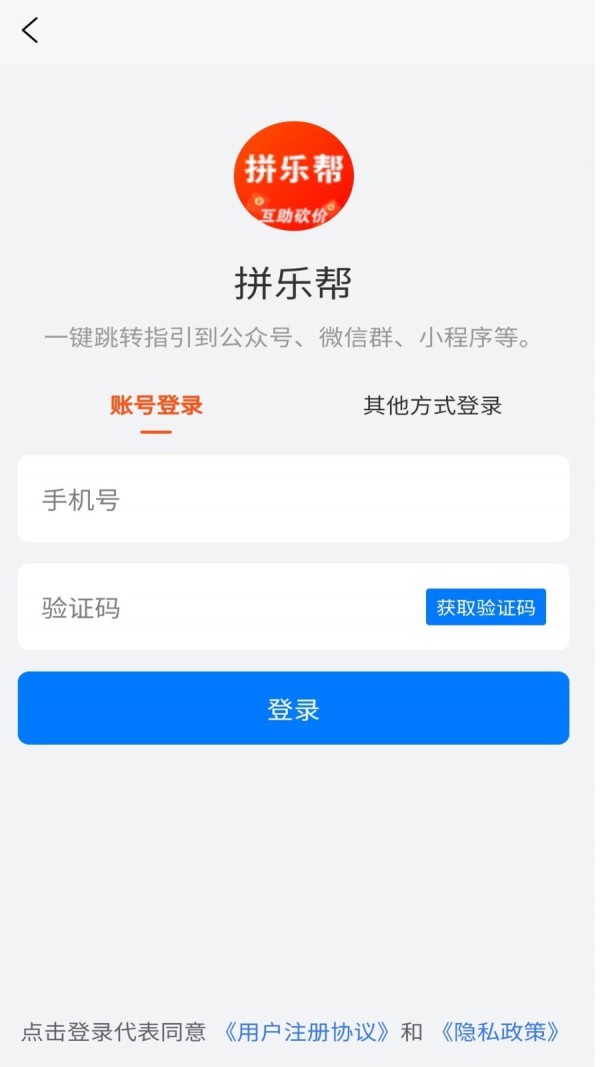Switch to the 其他方式登录 tab

(432, 405)
